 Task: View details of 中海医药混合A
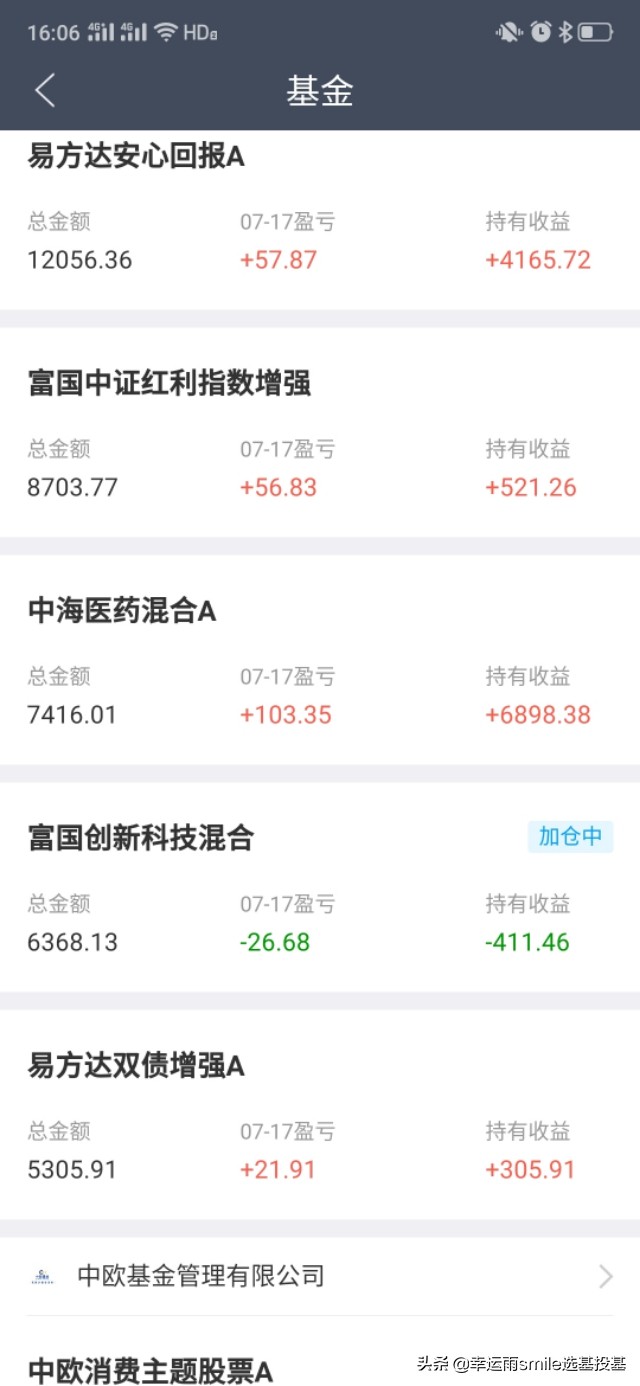point(320,660)
